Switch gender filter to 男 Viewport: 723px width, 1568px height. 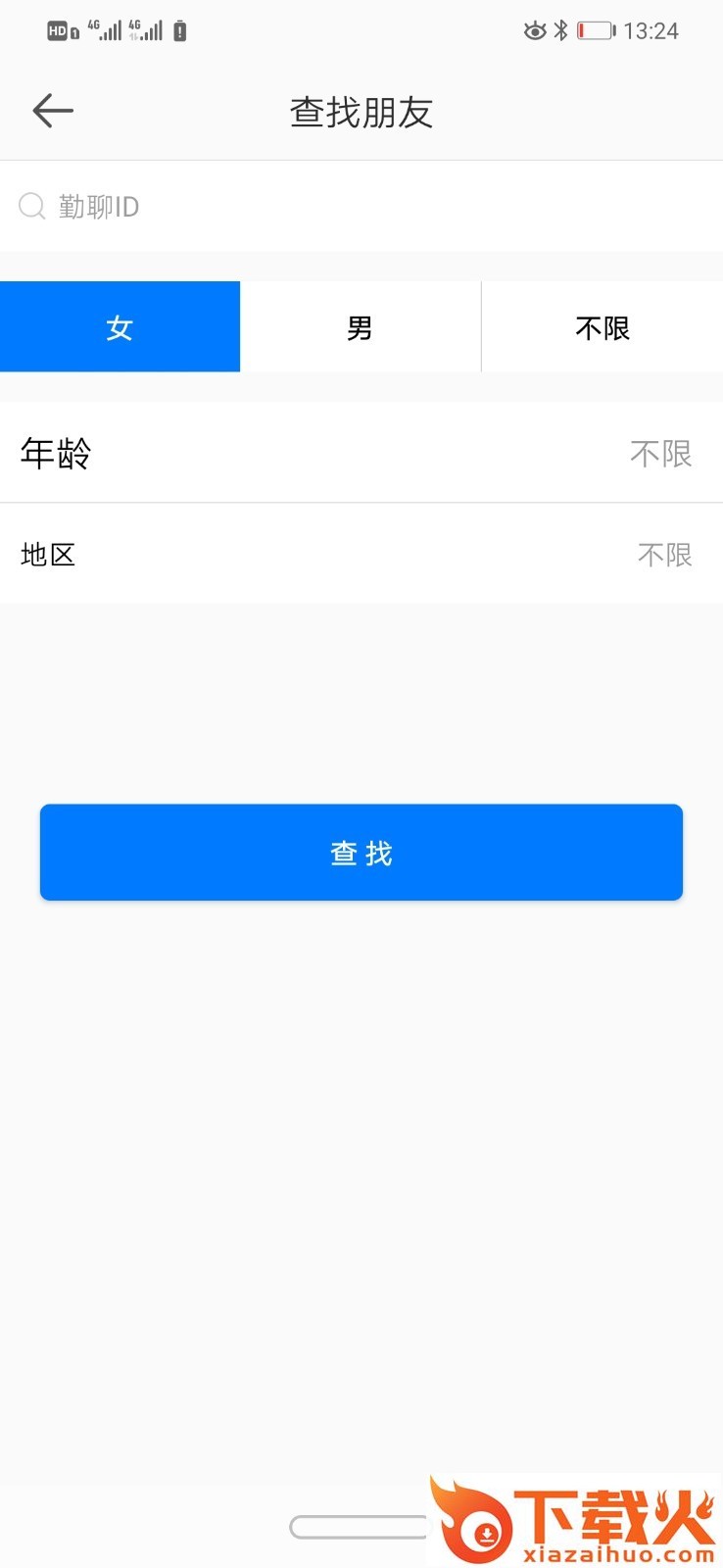361,327
